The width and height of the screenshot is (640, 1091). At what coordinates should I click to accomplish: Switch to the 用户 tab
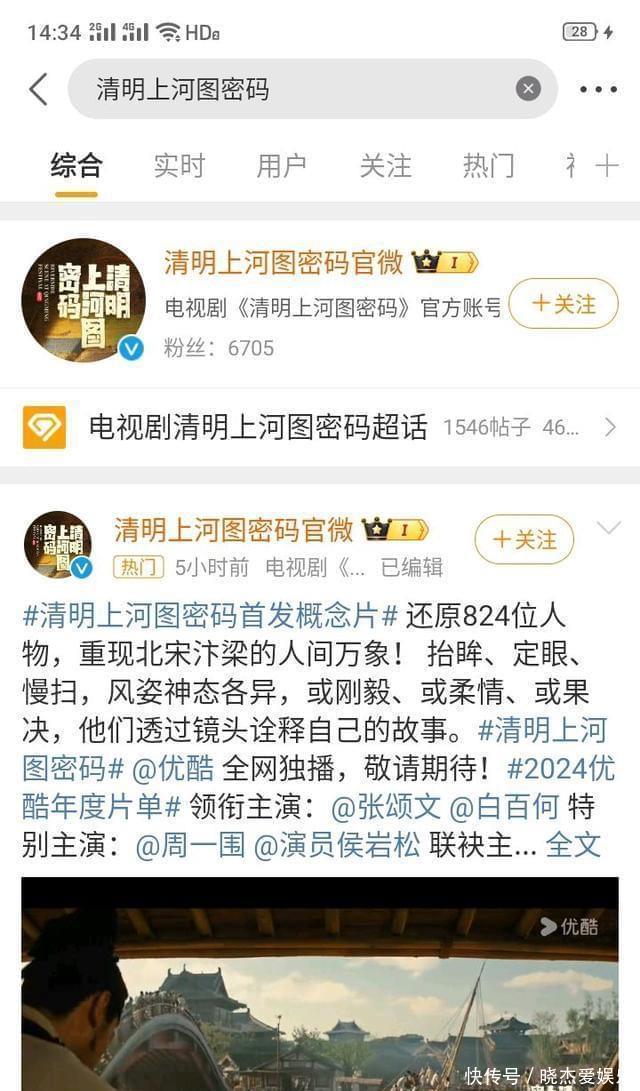pyautogui.click(x=282, y=165)
